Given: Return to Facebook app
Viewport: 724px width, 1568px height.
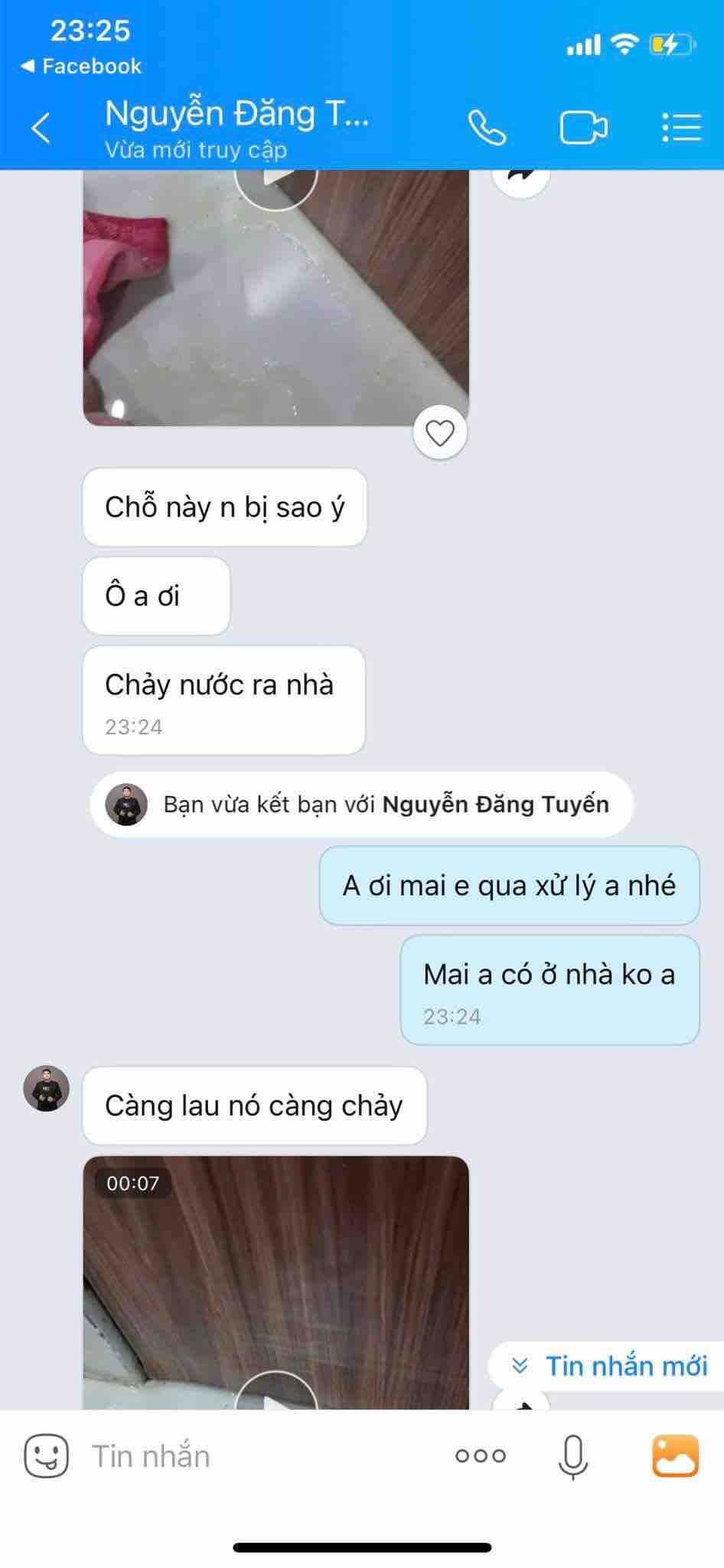Looking at the screenshot, I should 81,67.
